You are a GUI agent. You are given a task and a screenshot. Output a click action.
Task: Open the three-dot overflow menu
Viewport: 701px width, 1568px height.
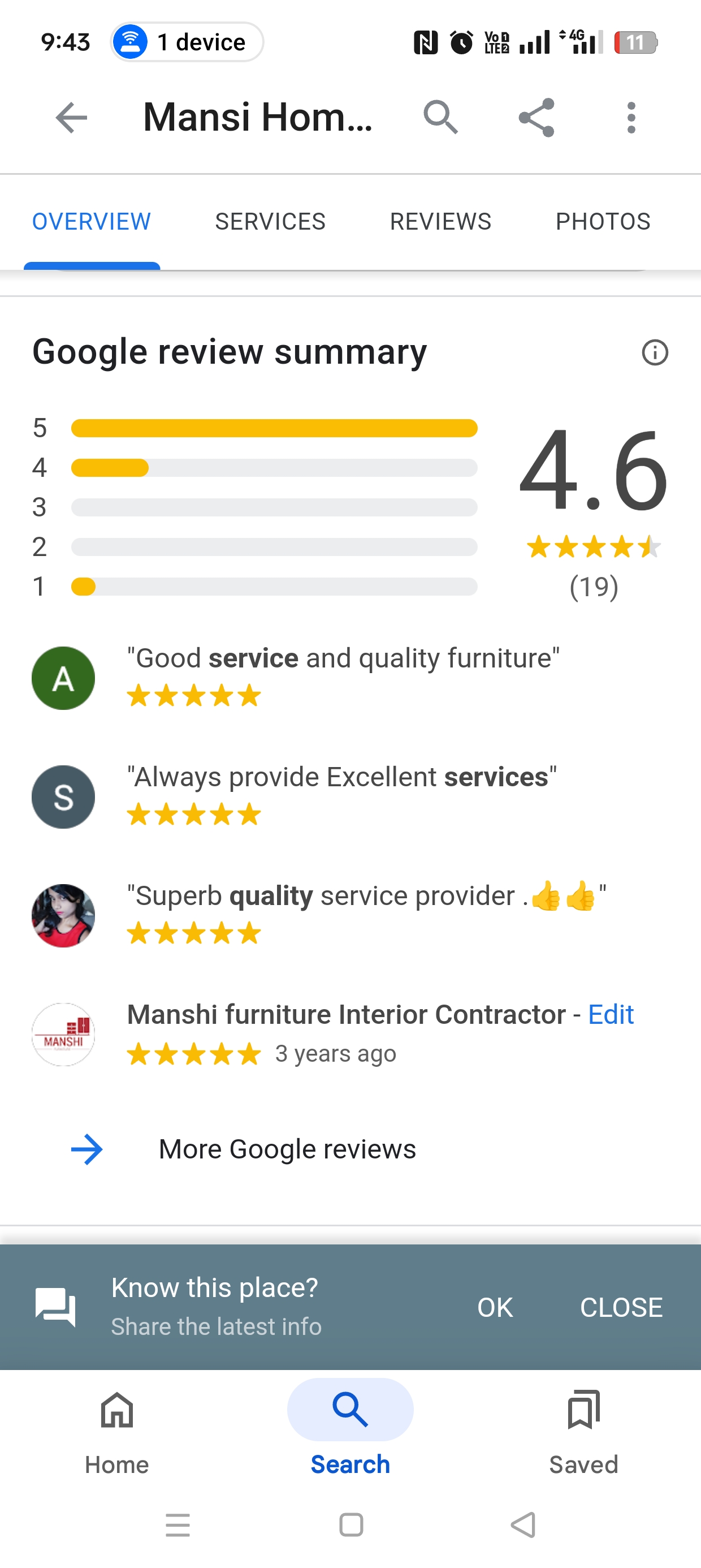point(631,118)
